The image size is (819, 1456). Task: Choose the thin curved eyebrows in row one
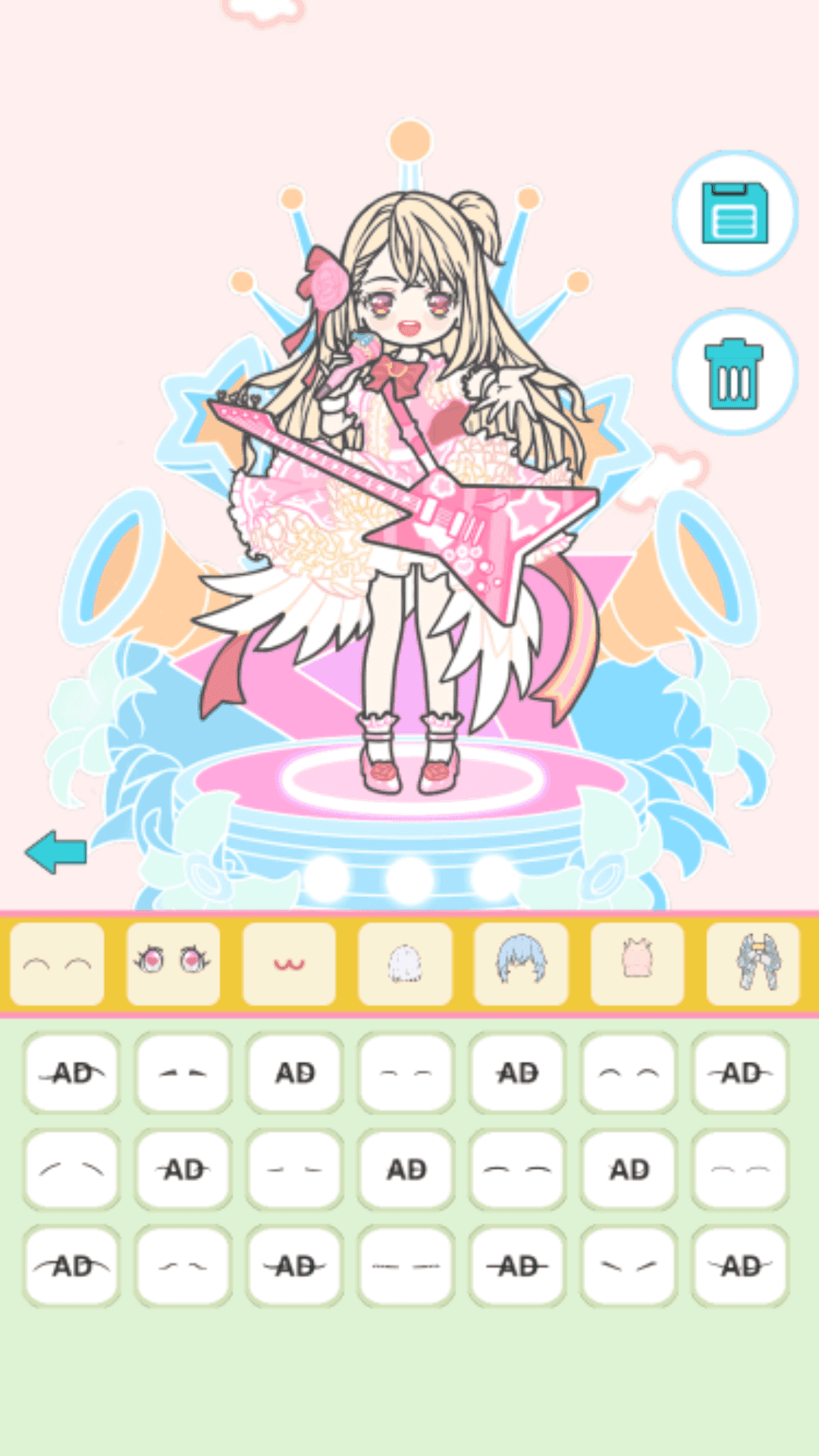click(x=182, y=1073)
